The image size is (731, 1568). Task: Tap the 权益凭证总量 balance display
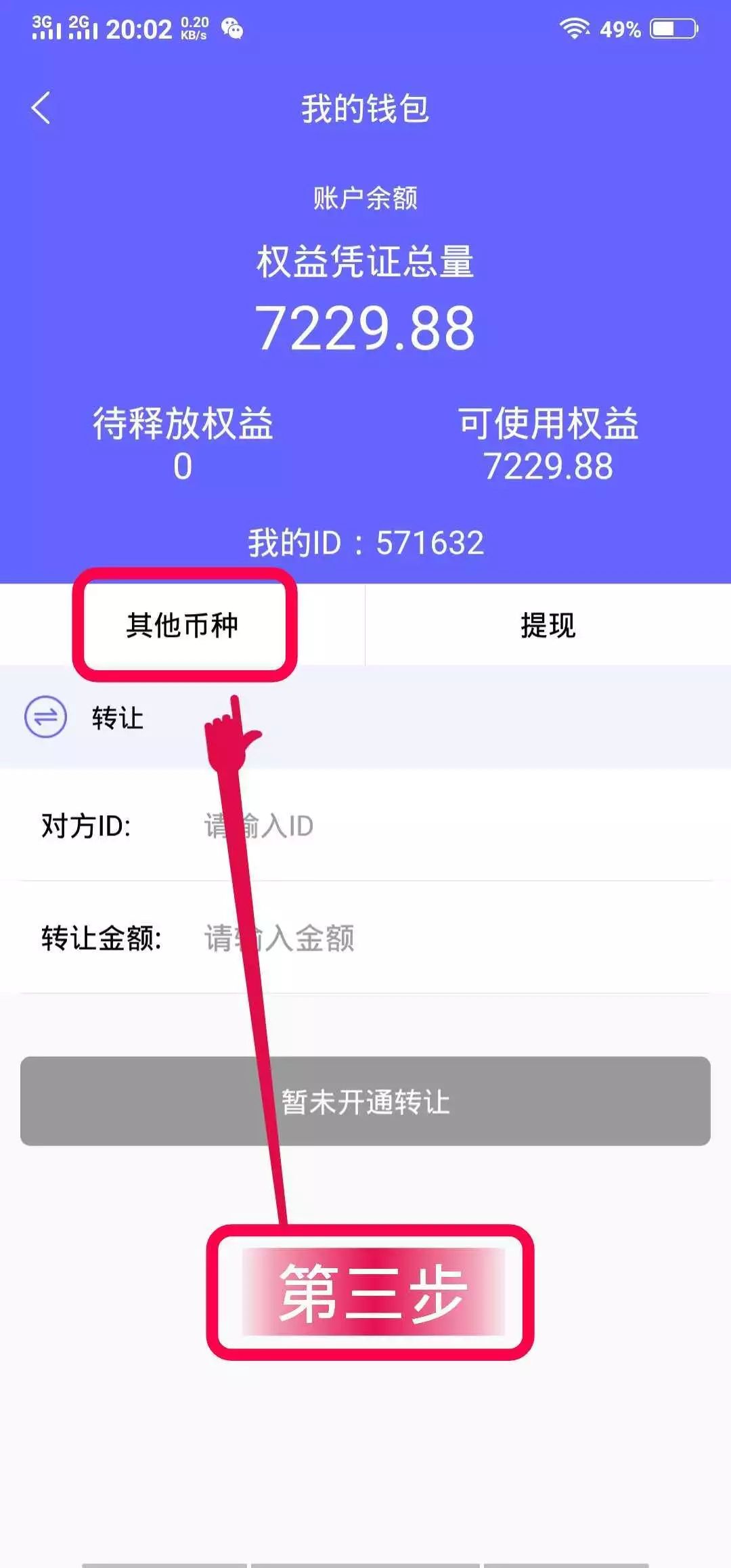(x=365, y=325)
